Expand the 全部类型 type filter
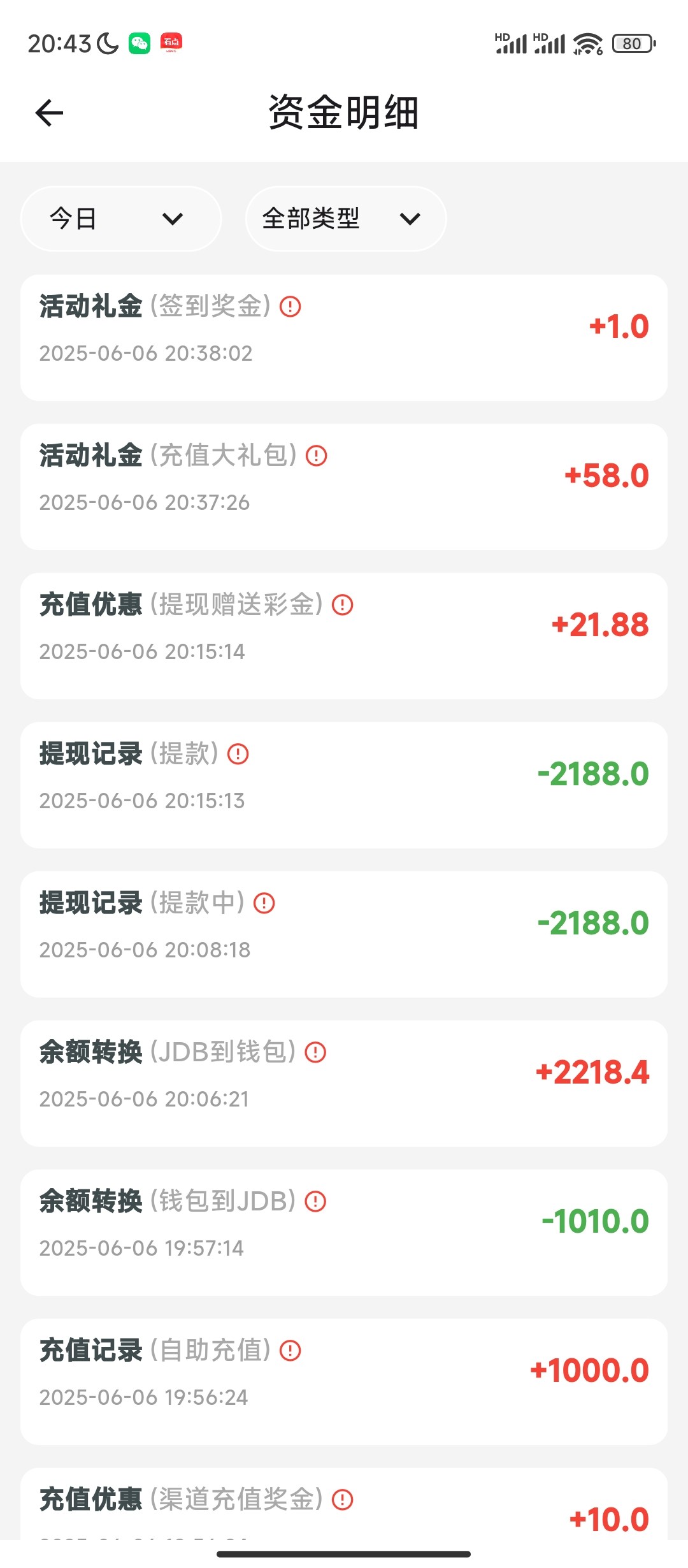Image resolution: width=688 pixels, height=1568 pixels. click(345, 219)
